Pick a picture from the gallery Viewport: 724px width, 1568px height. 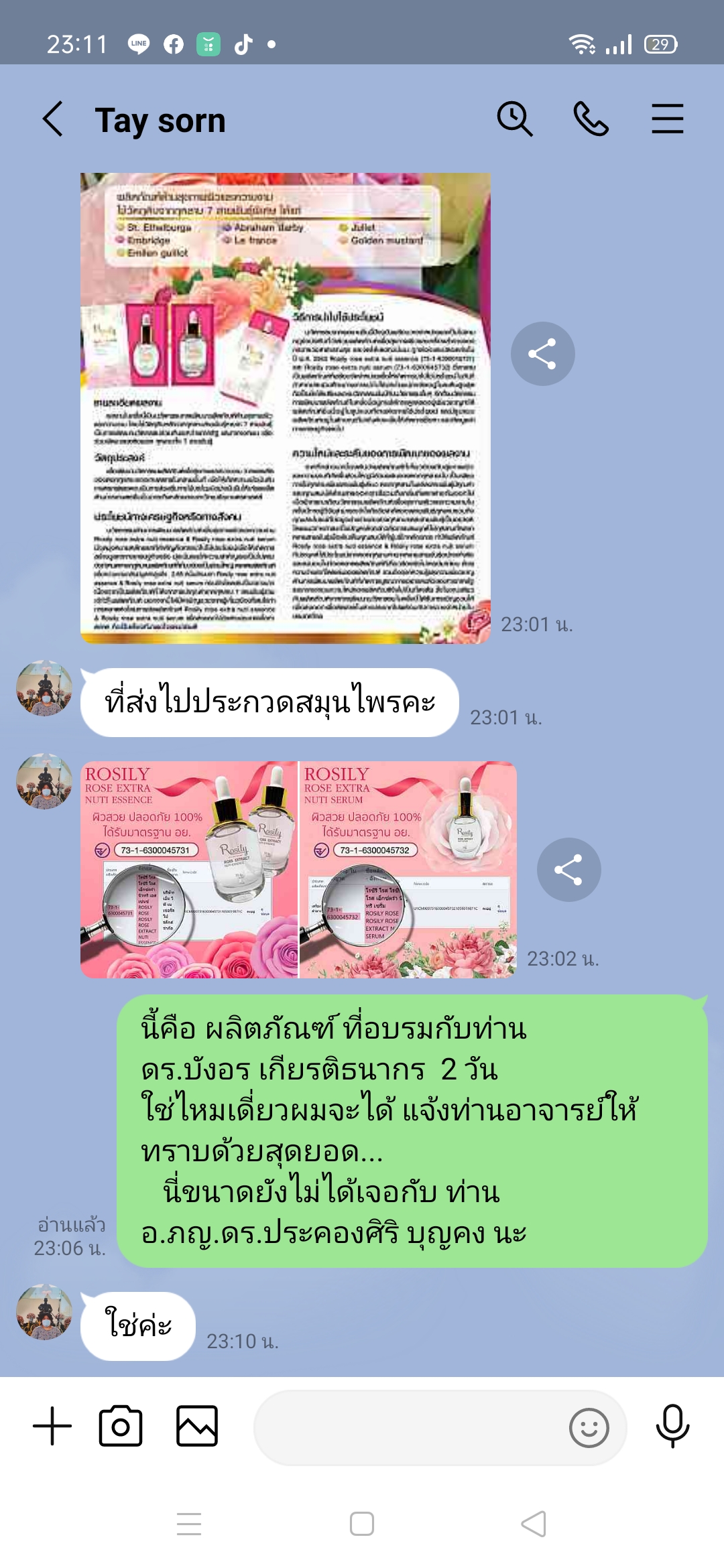(x=196, y=1426)
